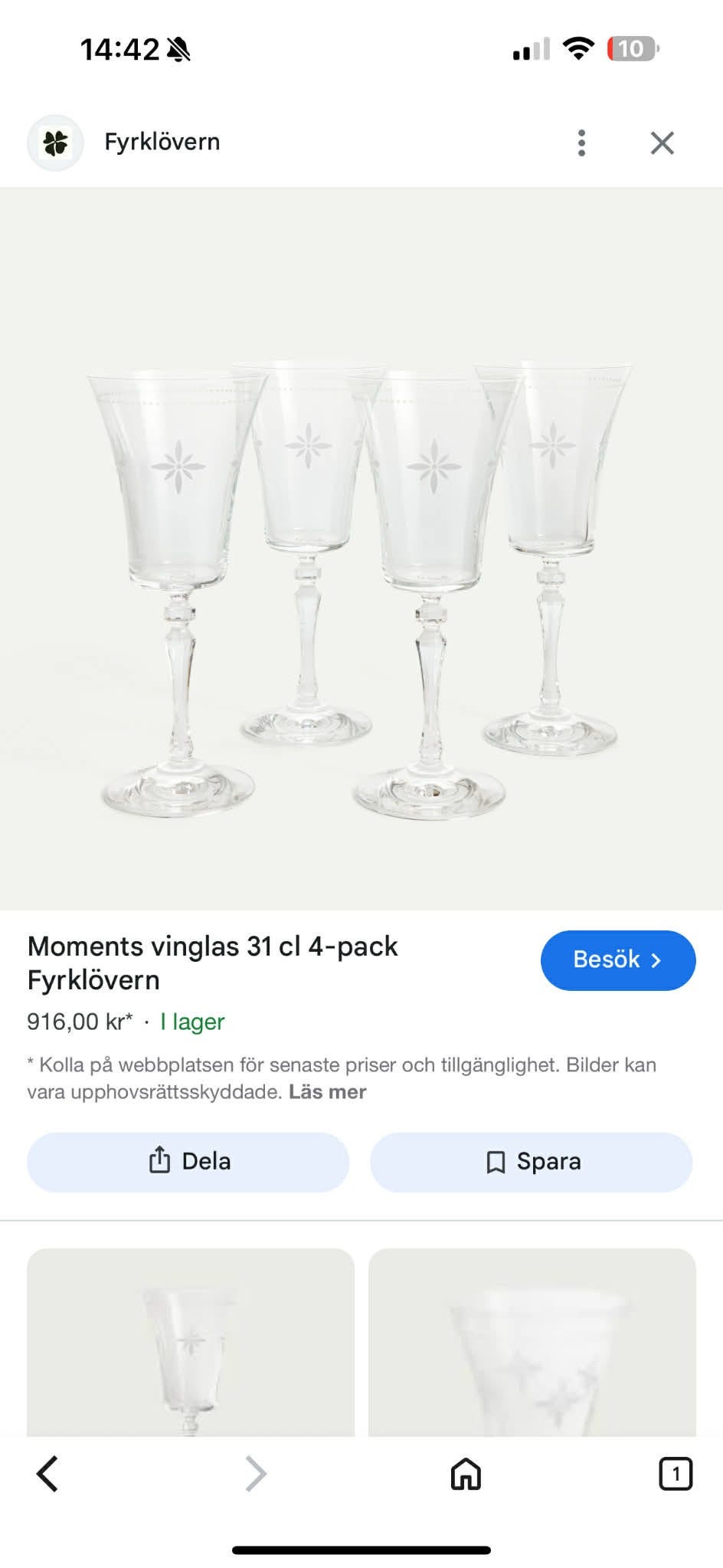Open the related close-up glass image
Viewport: 723px width, 1568px height.
tap(532, 1342)
